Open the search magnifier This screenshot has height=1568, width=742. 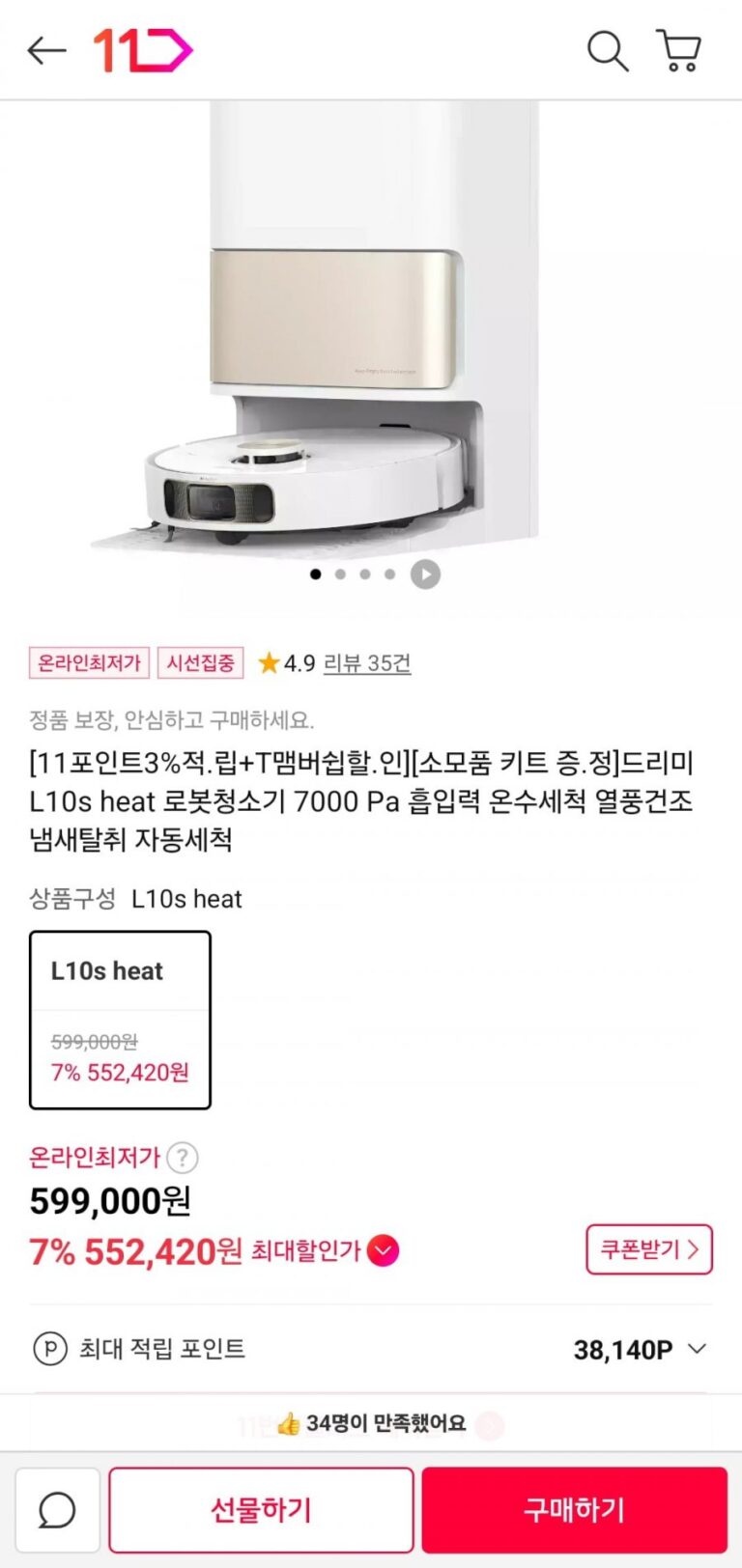tap(608, 50)
